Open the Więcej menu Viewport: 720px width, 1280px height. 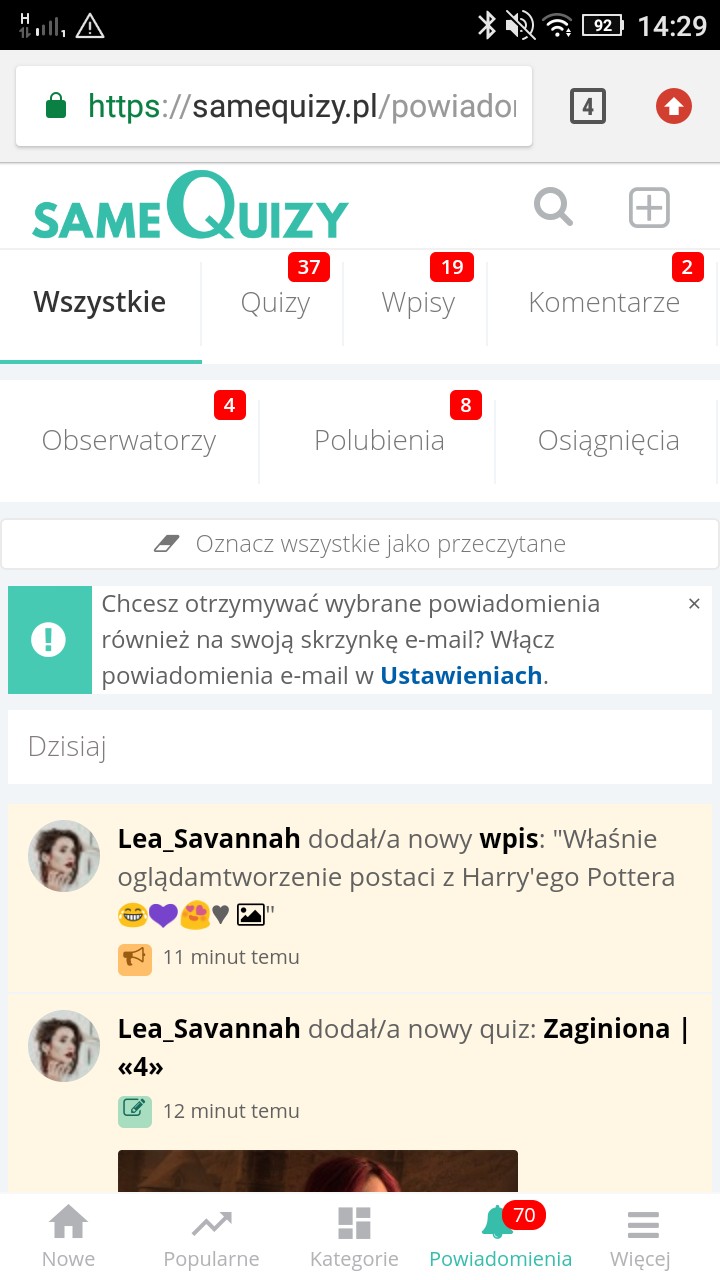click(x=641, y=1236)
